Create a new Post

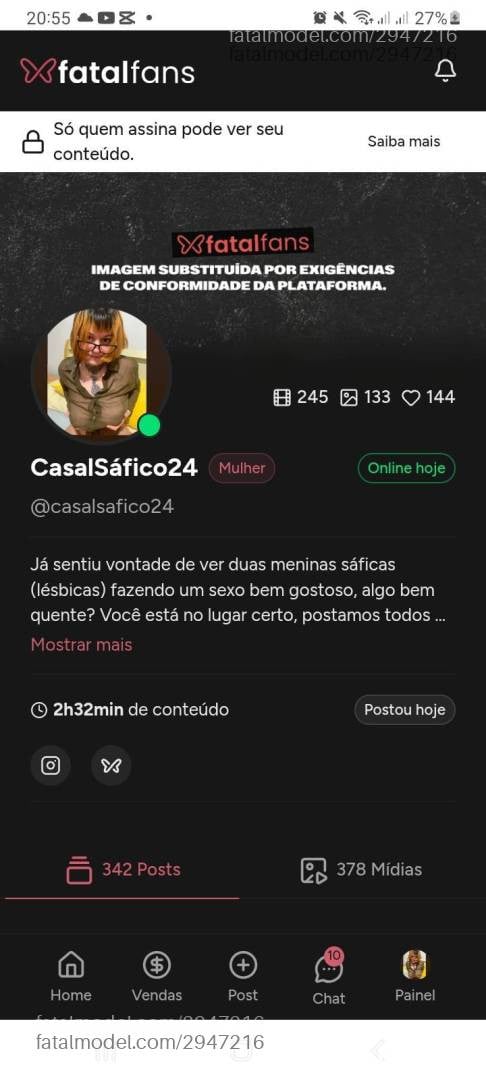[243, 977]
